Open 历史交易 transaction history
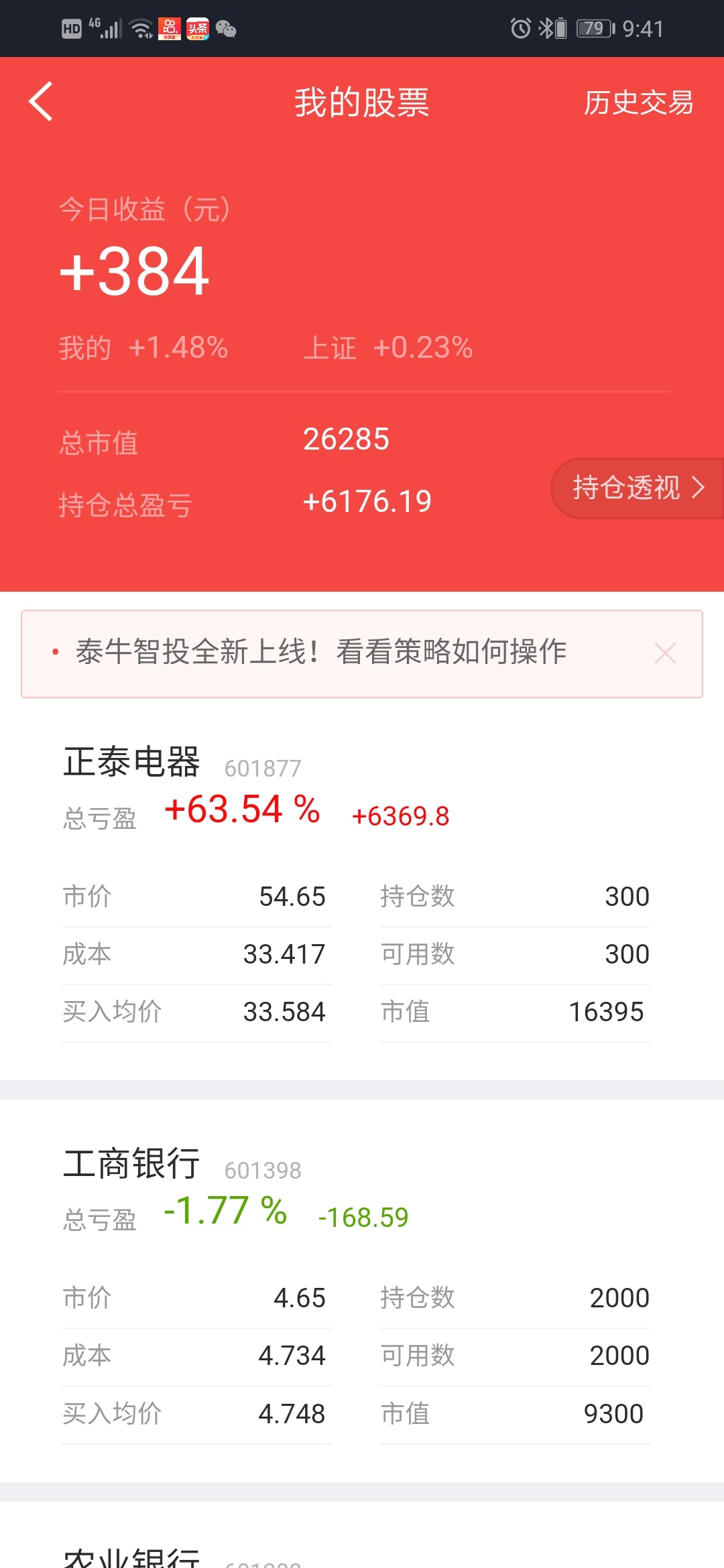The width and height of the screenshot is (724, 1568). pyautogui.click(x=638, y=103)
